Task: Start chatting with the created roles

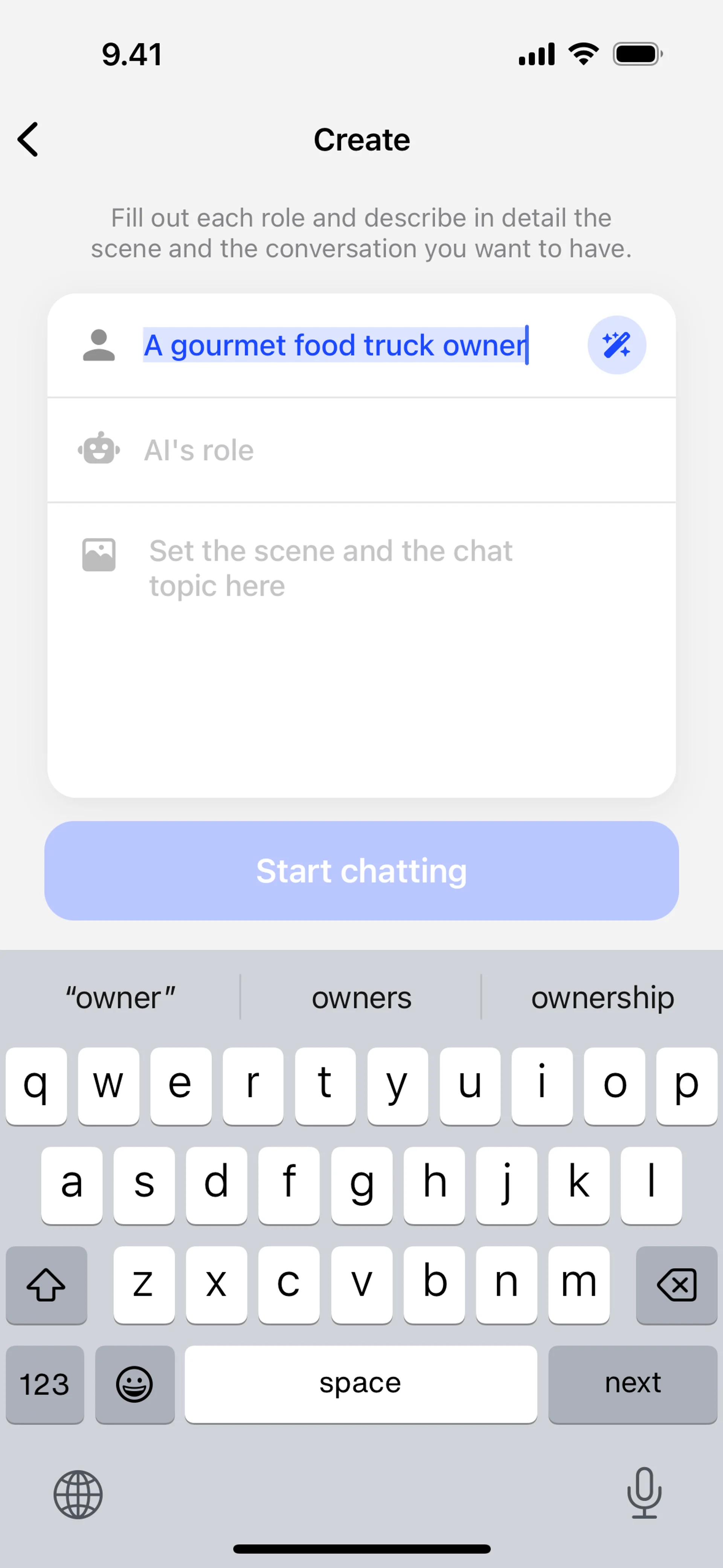Action: tap(361, 870)
